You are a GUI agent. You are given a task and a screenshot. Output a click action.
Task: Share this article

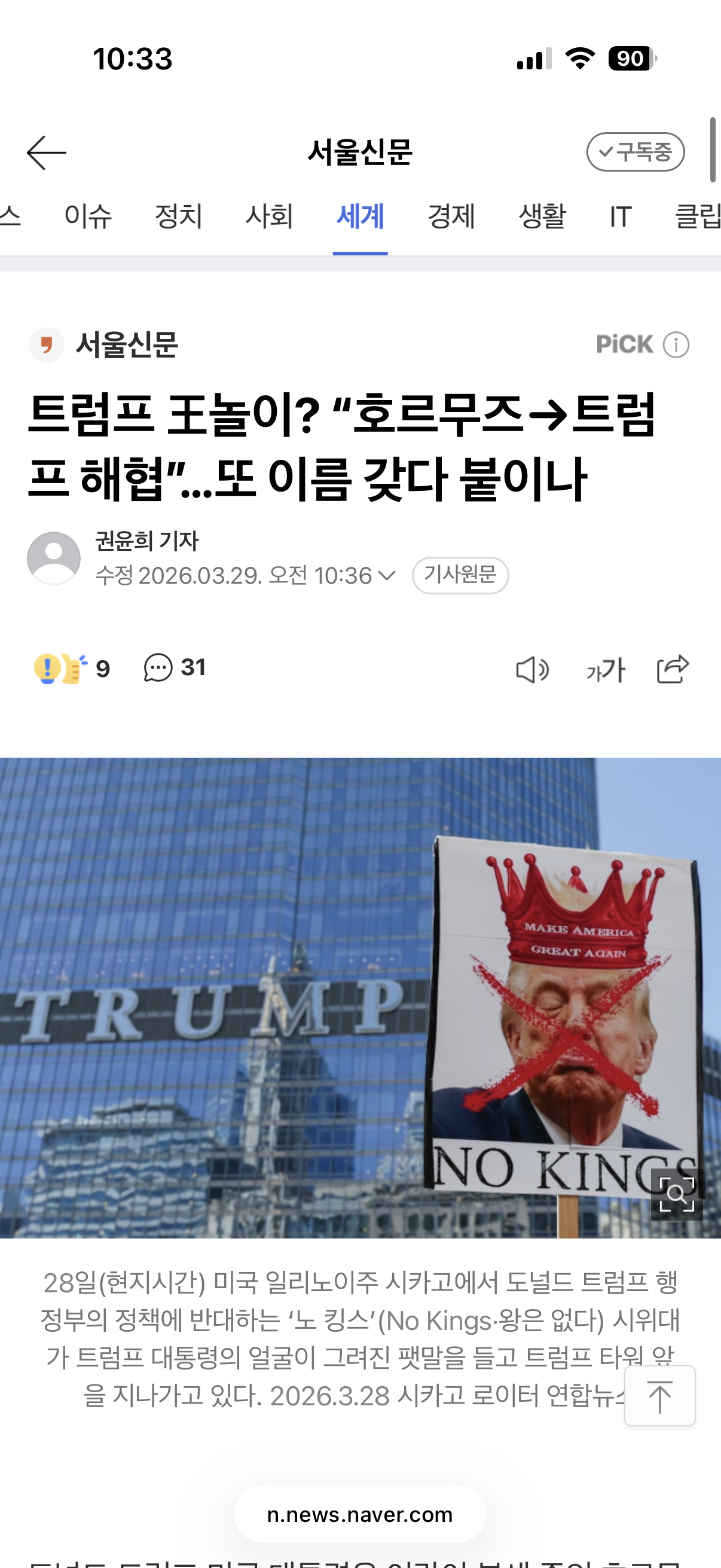click(673, 669)
